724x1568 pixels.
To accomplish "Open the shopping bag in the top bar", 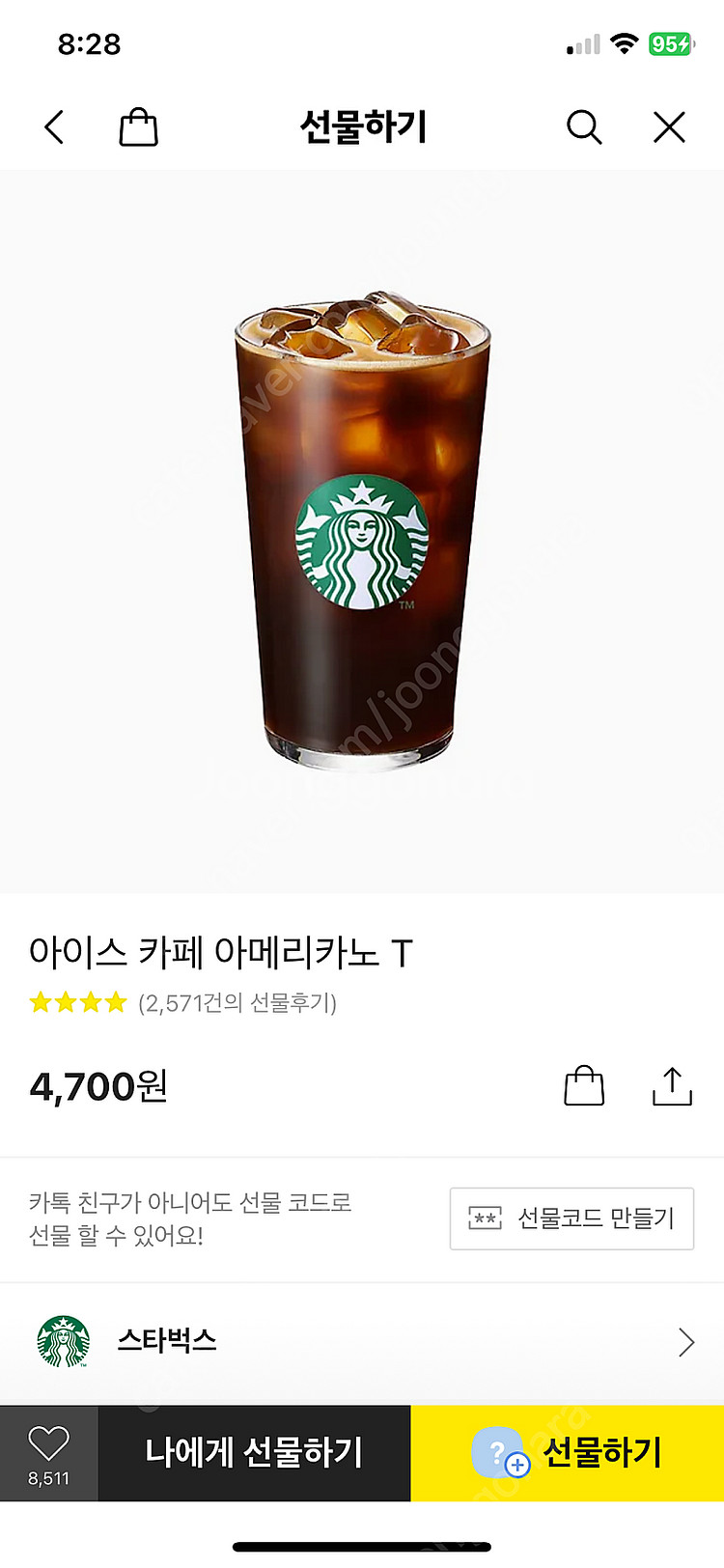I will click(x=138, y=126).
